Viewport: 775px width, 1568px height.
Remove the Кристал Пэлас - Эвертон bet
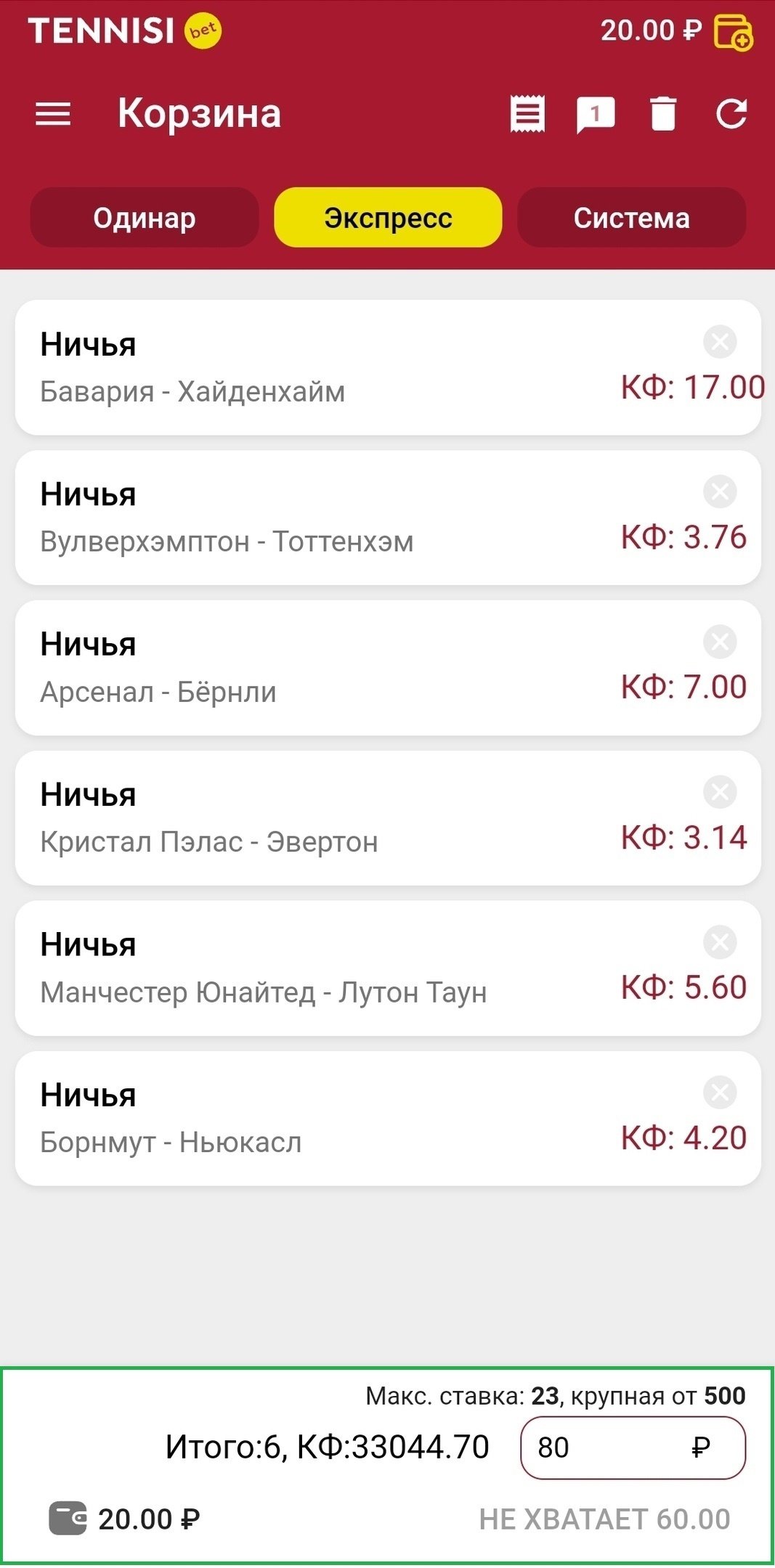[x=720, y=792]
